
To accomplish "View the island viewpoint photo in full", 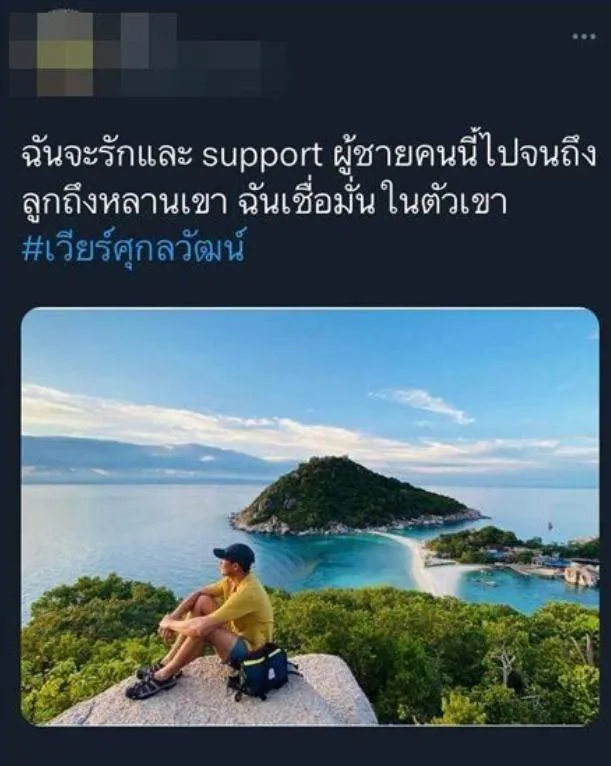I will tap(310, 516).
